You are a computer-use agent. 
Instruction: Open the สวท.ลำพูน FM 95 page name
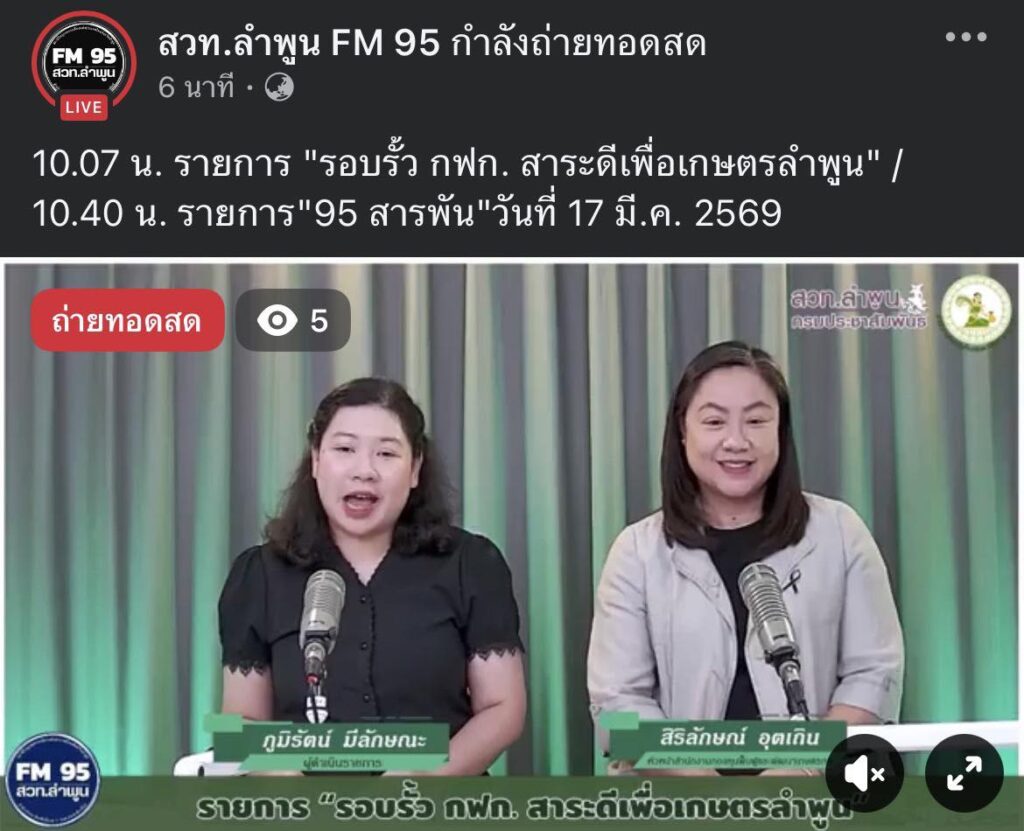[x=298, y=42]
